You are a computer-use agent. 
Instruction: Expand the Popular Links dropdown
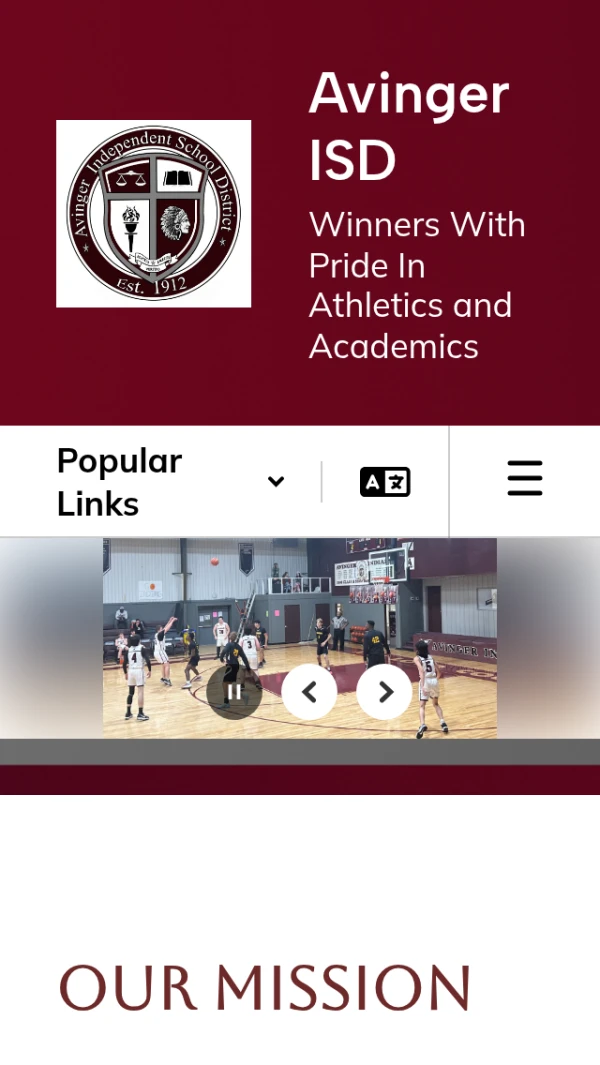click(170, 482)
